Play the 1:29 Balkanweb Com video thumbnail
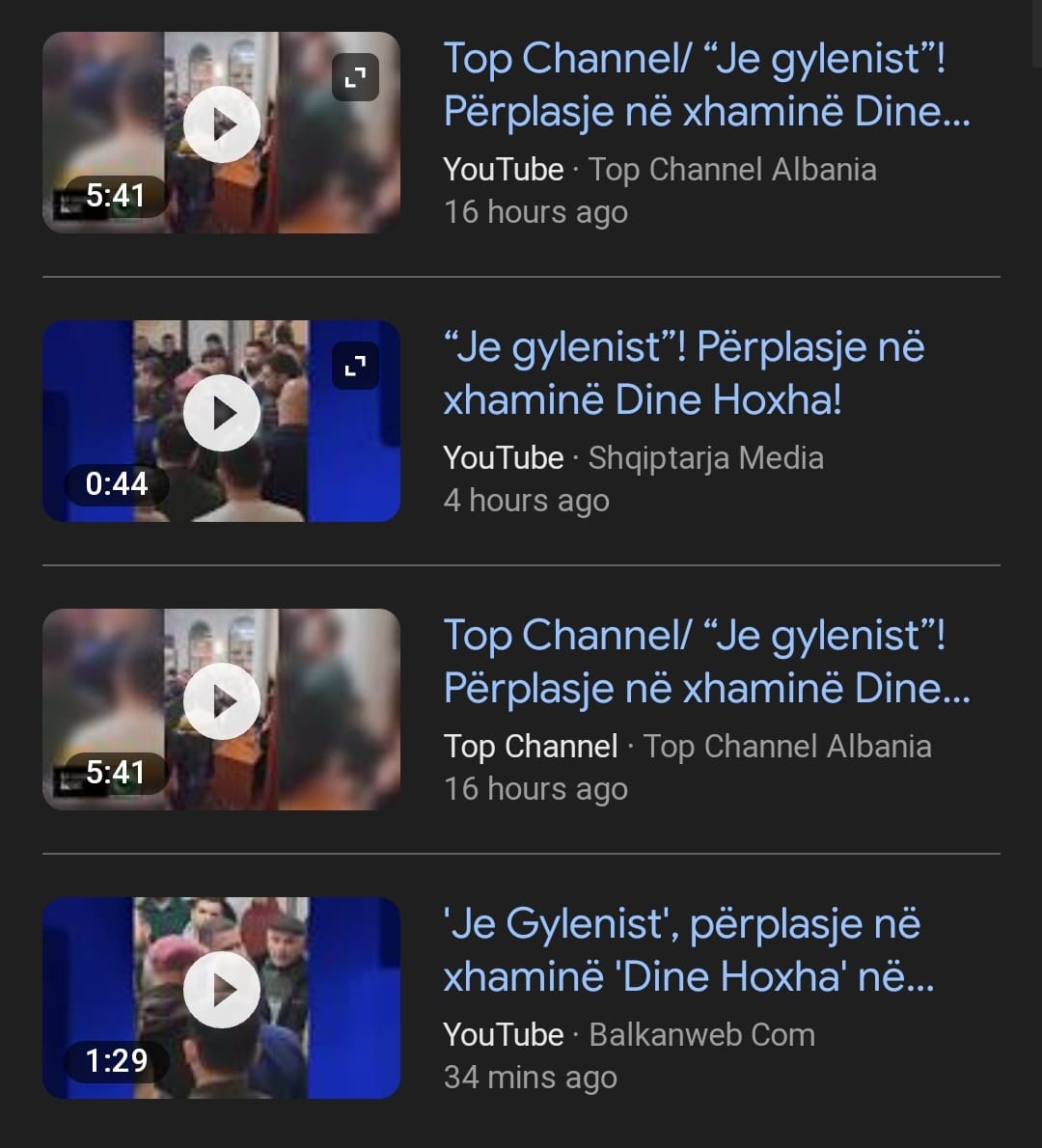The width and height of the screenshot is (1042, 1148). point(222,991)
